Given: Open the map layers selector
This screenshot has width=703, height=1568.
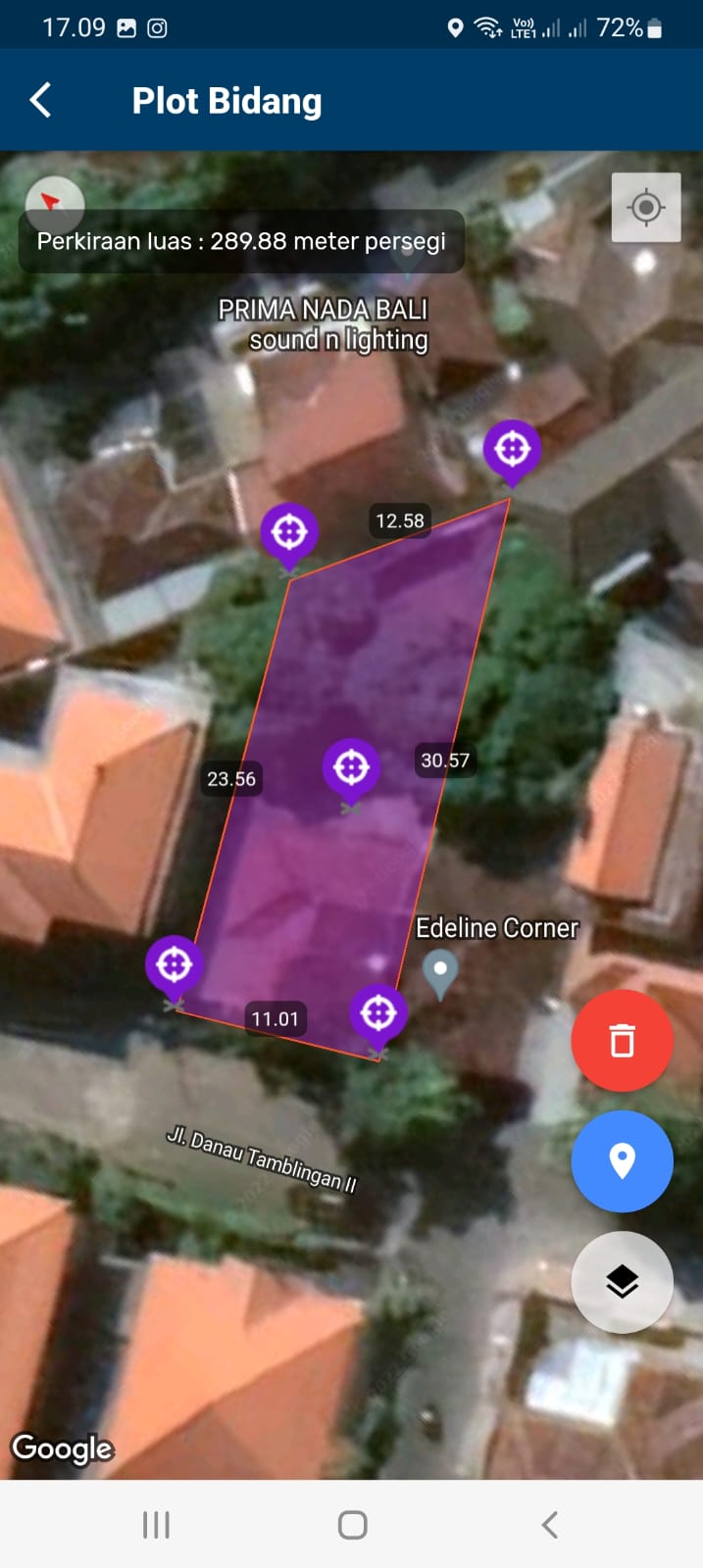Looking at the screenshot, I should (x=622, y=1282).
